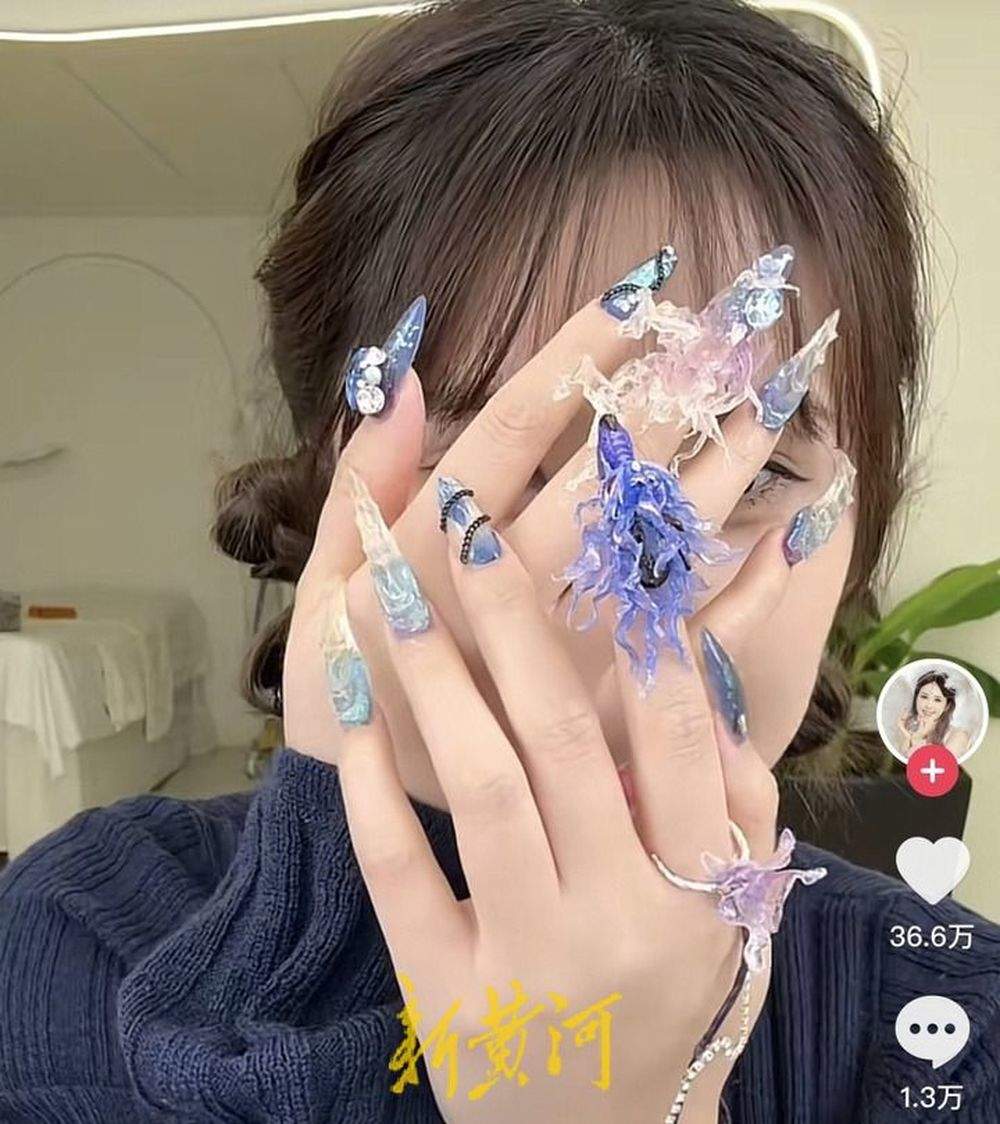Open the creator's profile avatar
This screenshot has height=1124, width=1000.
(x=931, y=711)
